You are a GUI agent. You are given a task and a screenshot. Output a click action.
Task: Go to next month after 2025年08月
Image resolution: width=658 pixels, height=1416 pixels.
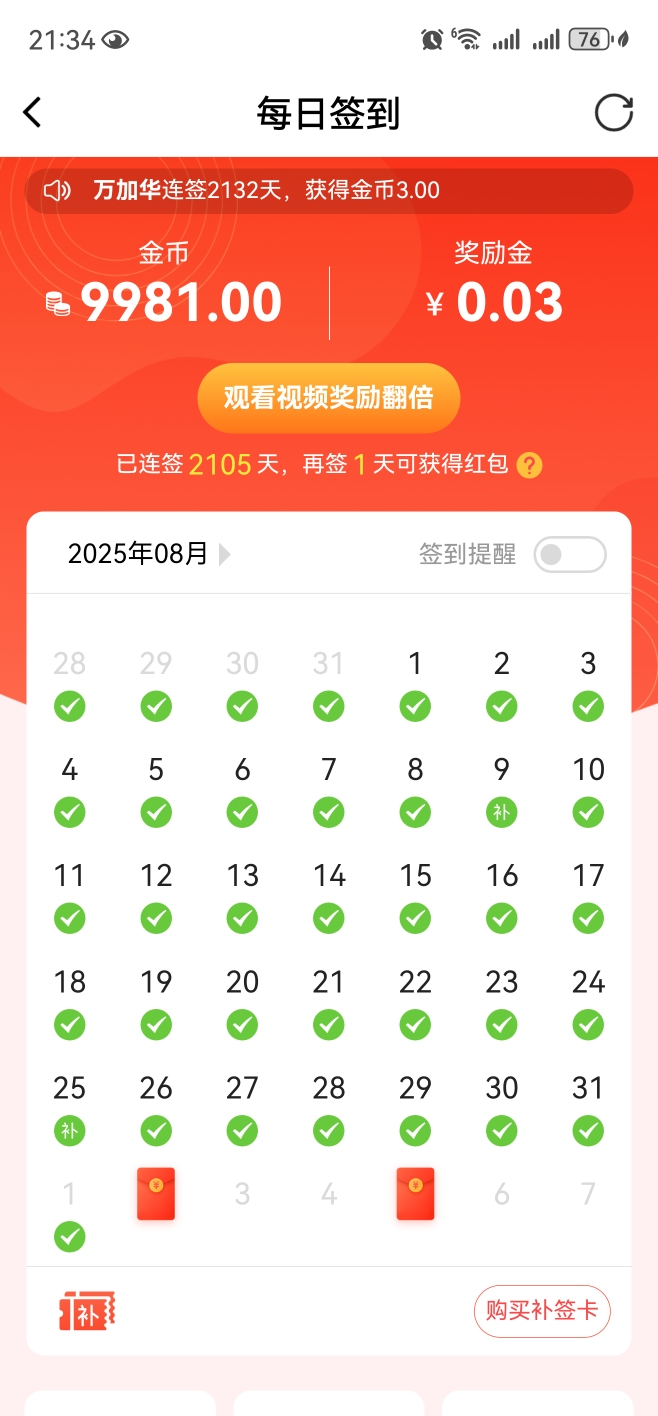(x=225, y=554)
